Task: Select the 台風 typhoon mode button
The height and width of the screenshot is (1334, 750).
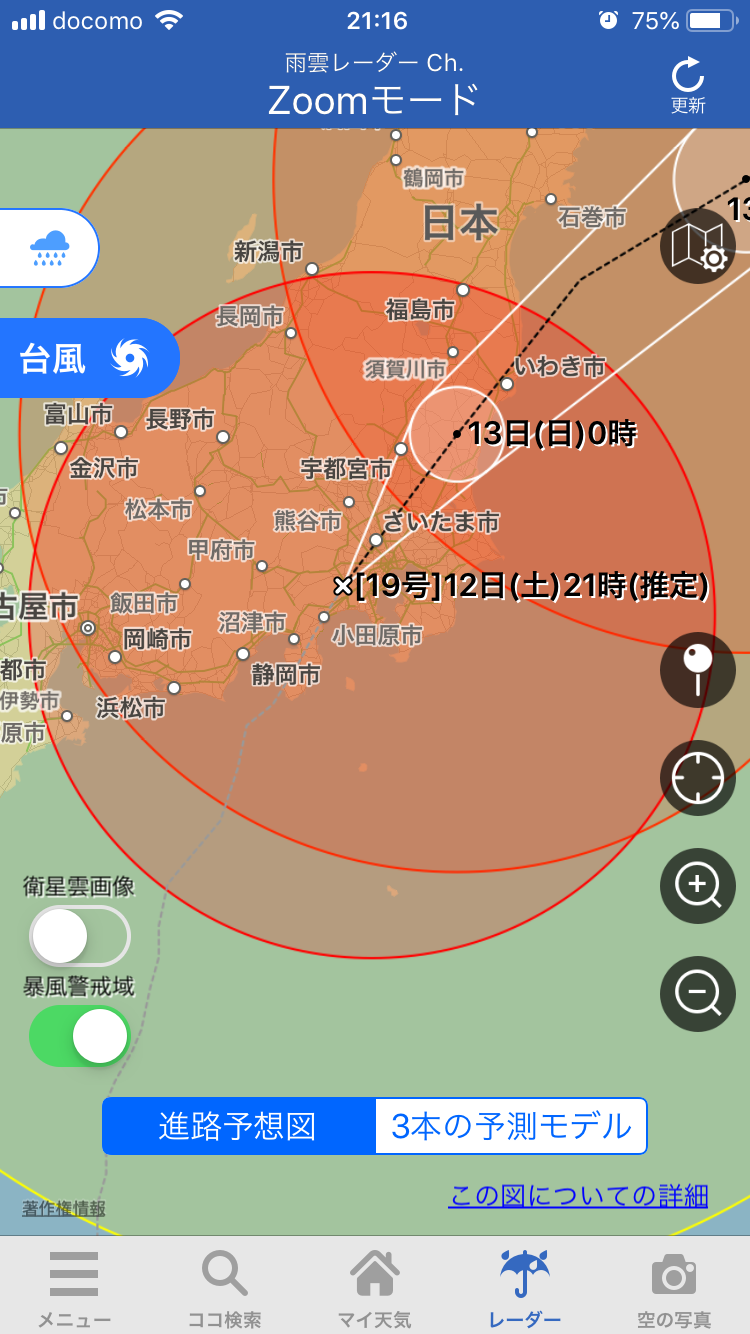Action: point(87,358)
